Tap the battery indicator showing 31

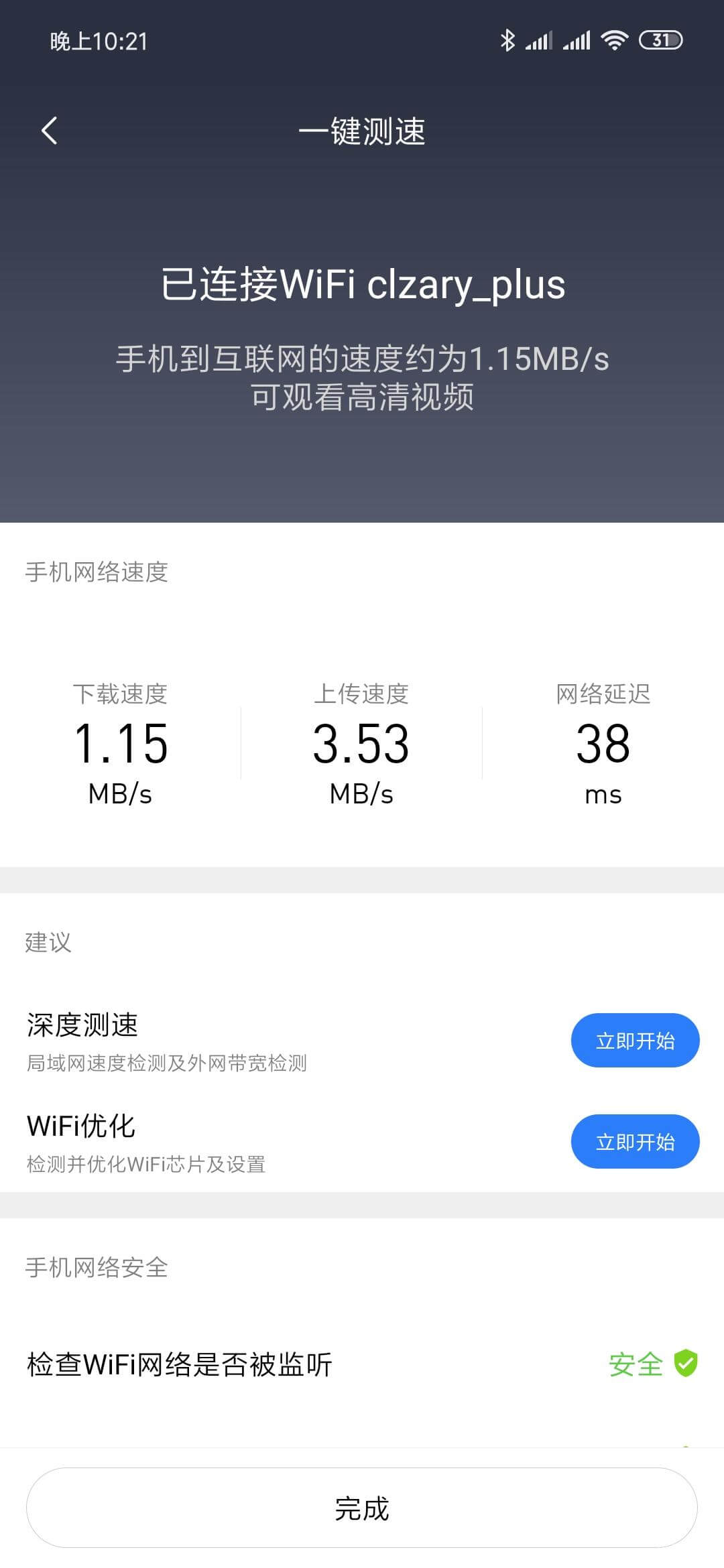tap(660, 42)
